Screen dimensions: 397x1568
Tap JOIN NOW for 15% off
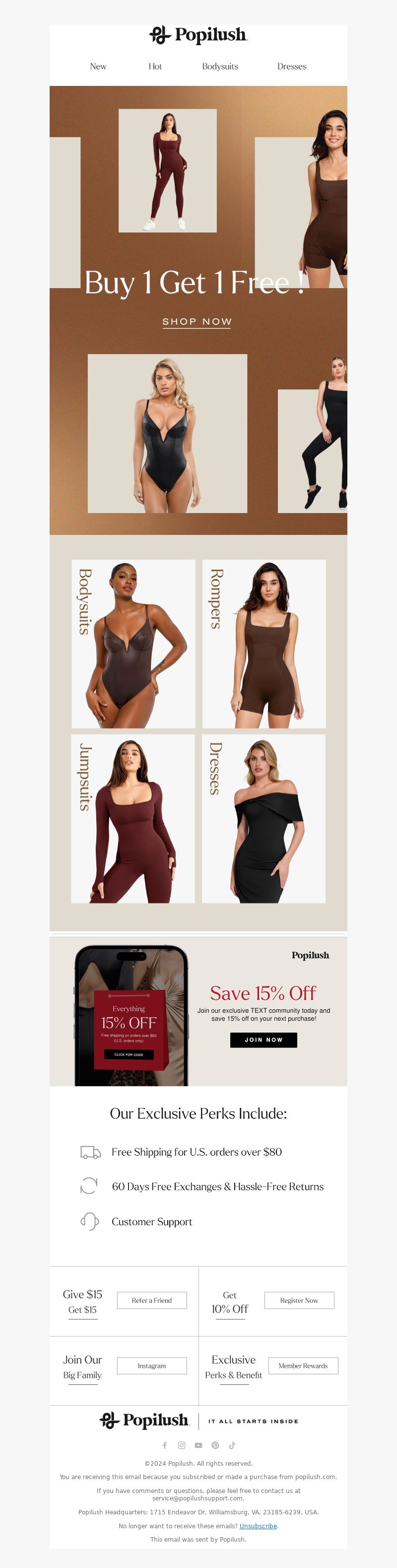263,1040
